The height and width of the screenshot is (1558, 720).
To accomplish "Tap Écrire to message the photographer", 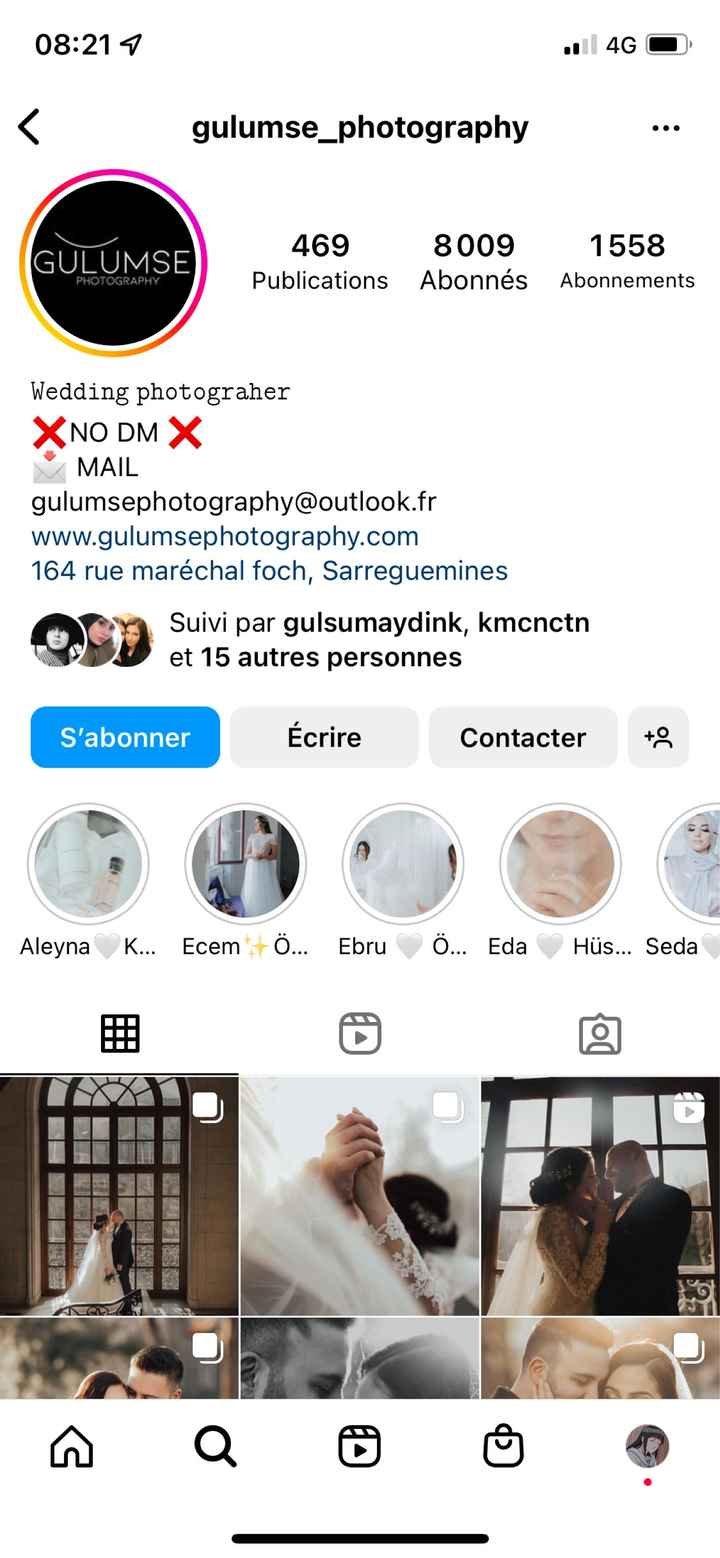I will click(x=323, y=737).
